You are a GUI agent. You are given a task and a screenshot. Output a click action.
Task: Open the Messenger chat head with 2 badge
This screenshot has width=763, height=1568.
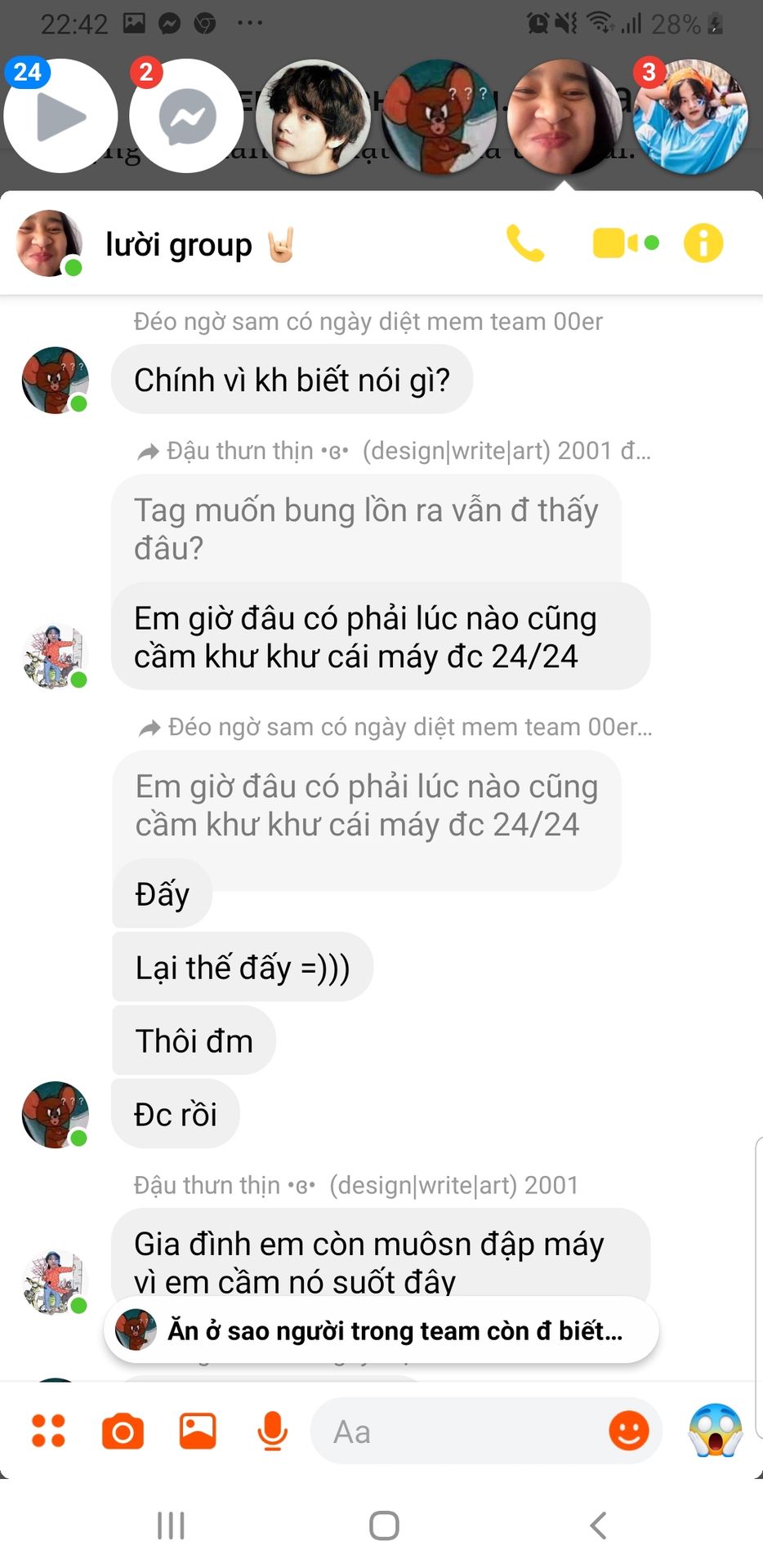coord(187,116)
